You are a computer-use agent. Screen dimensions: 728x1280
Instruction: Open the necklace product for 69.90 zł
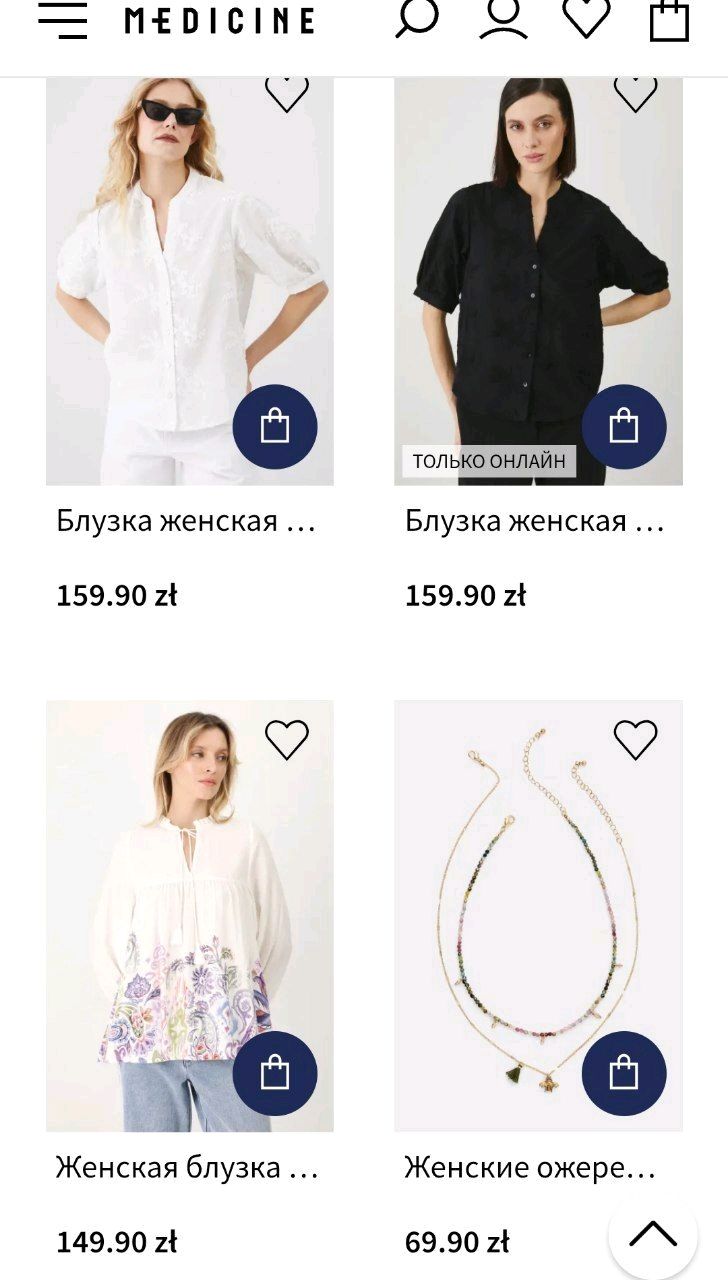pyautogui.click(x=530, y=1167)
